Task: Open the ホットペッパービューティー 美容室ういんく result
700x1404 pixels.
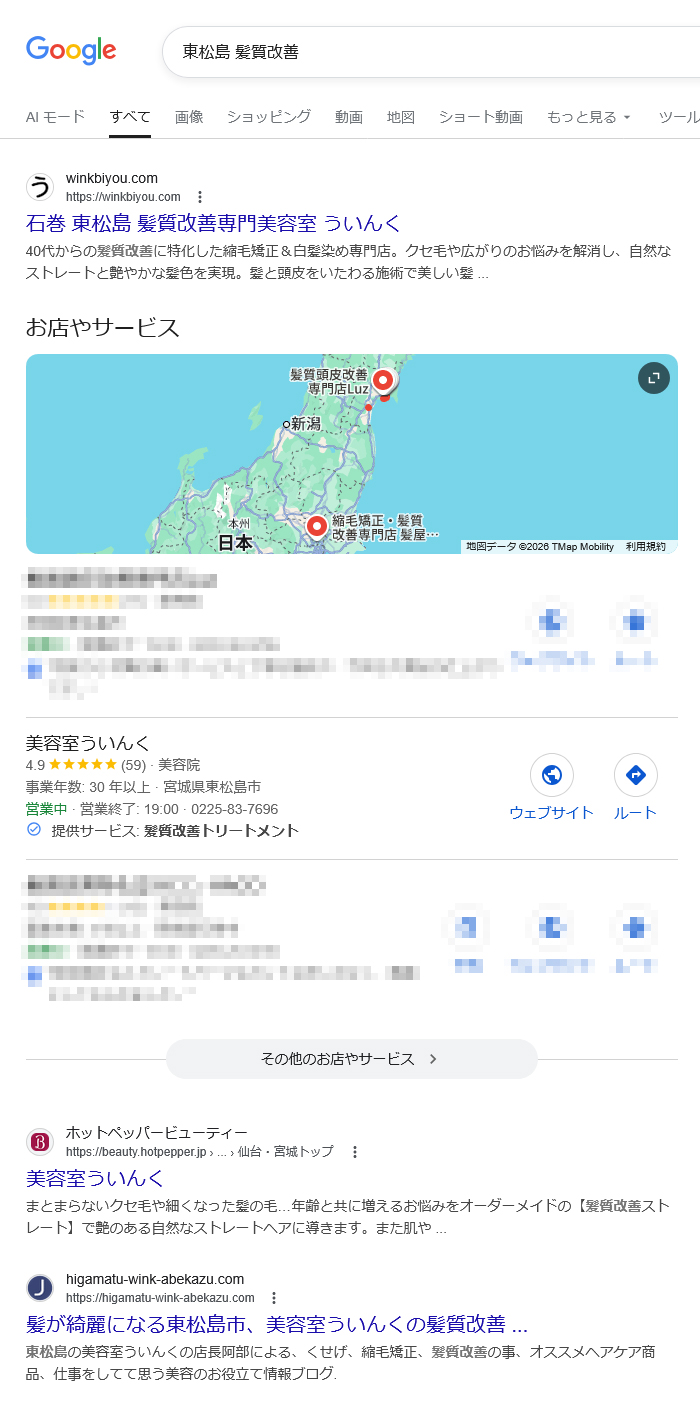Action: (x=96, y=1178)
